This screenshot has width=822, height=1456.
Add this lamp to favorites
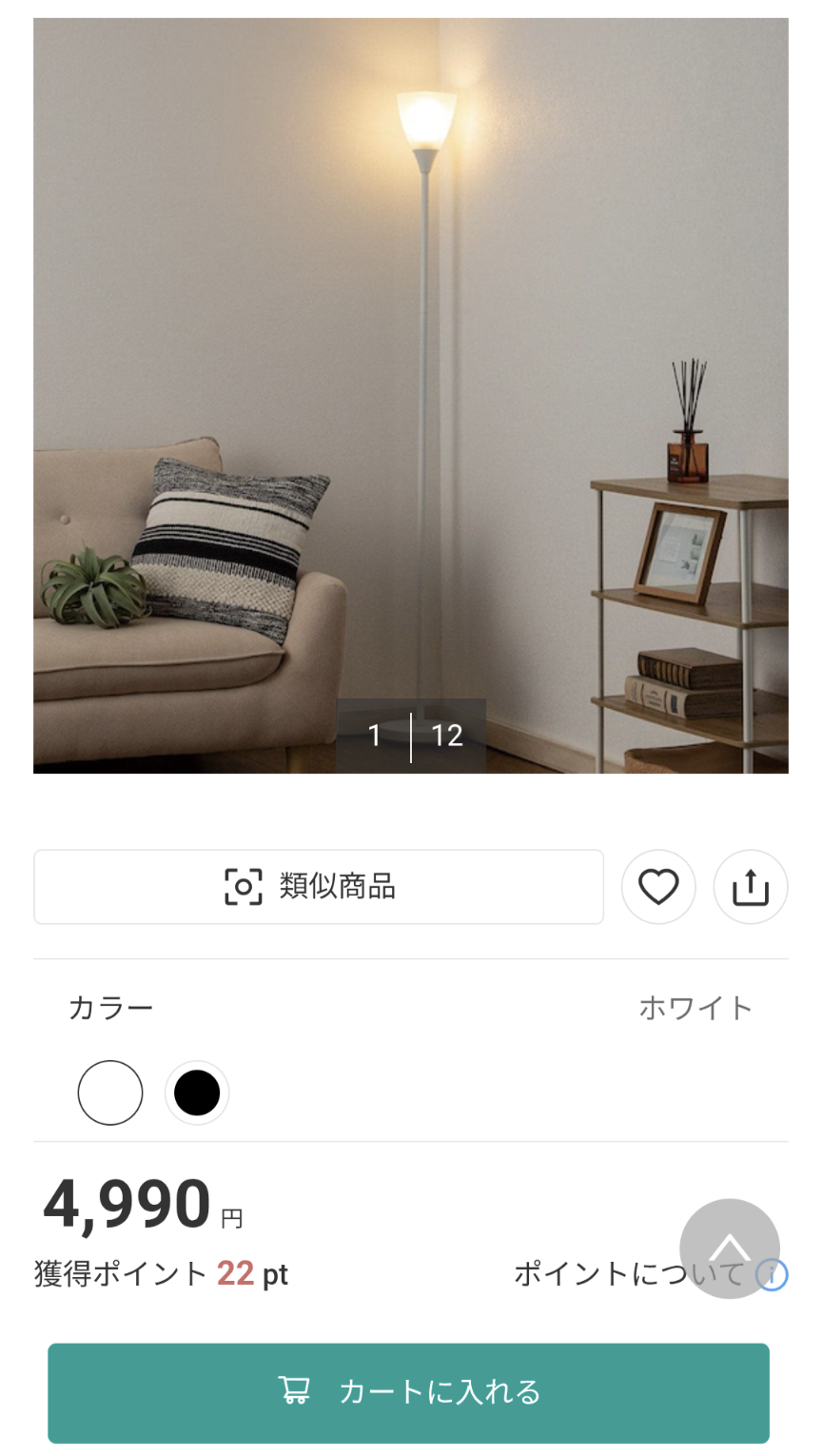658,887
